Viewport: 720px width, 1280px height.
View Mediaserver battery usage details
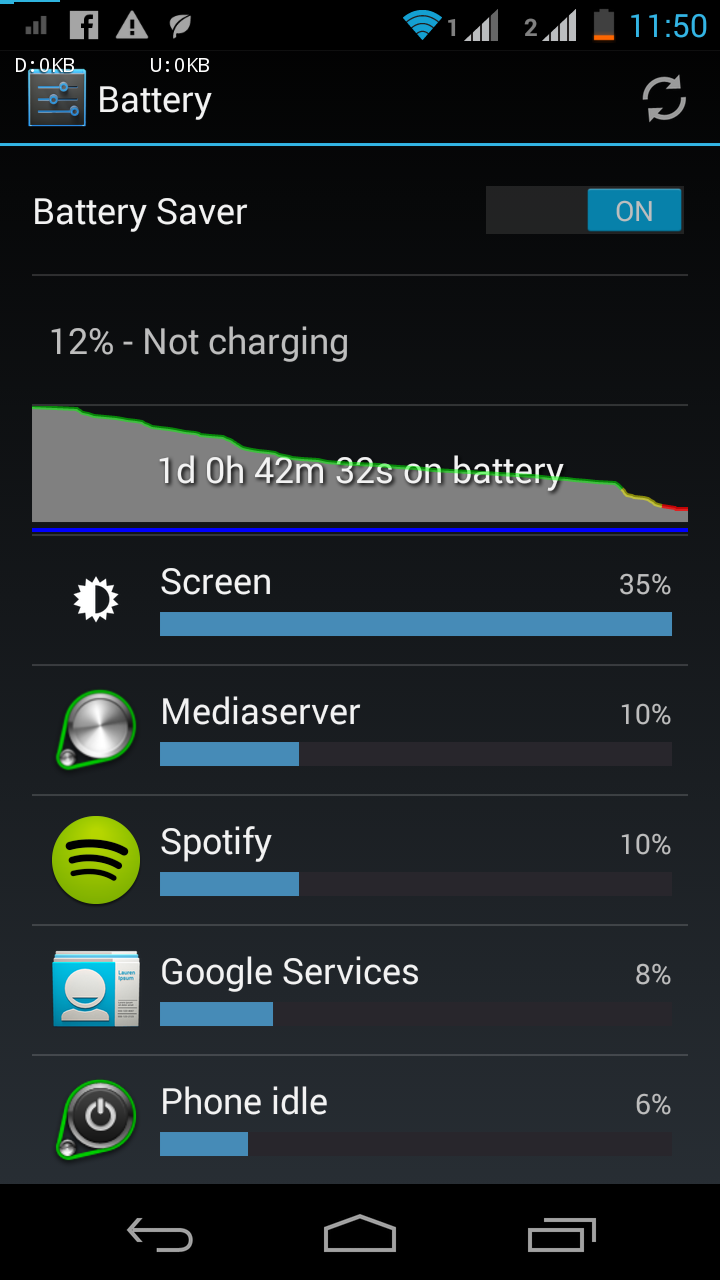coord(360,730)
